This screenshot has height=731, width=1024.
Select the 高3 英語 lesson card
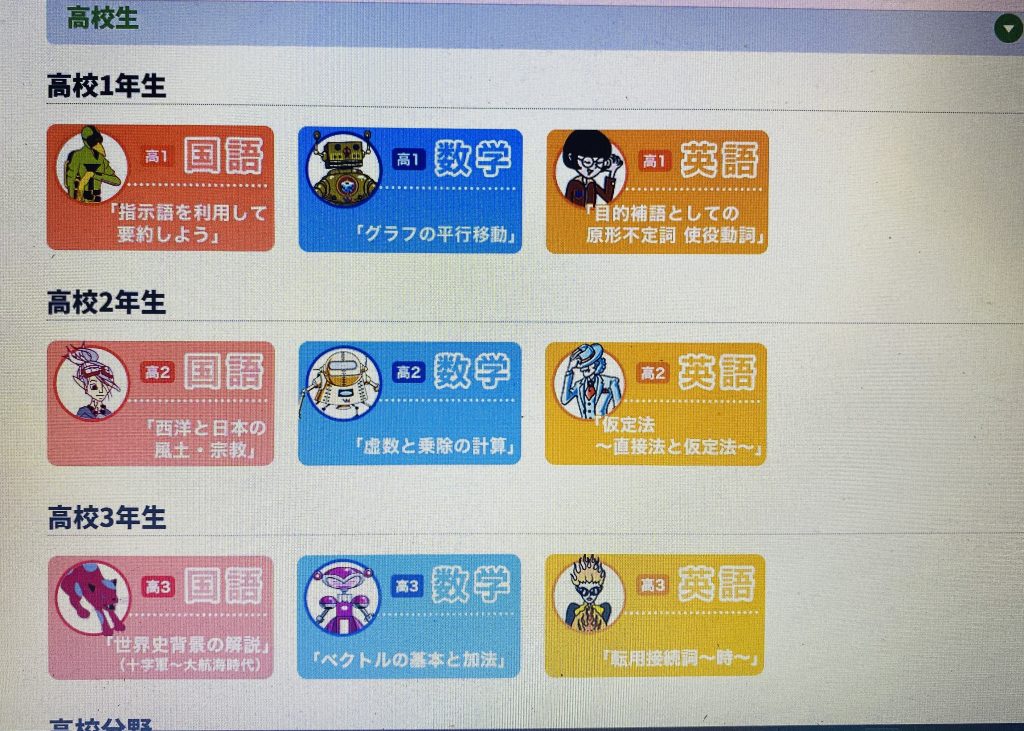point(655,616)
